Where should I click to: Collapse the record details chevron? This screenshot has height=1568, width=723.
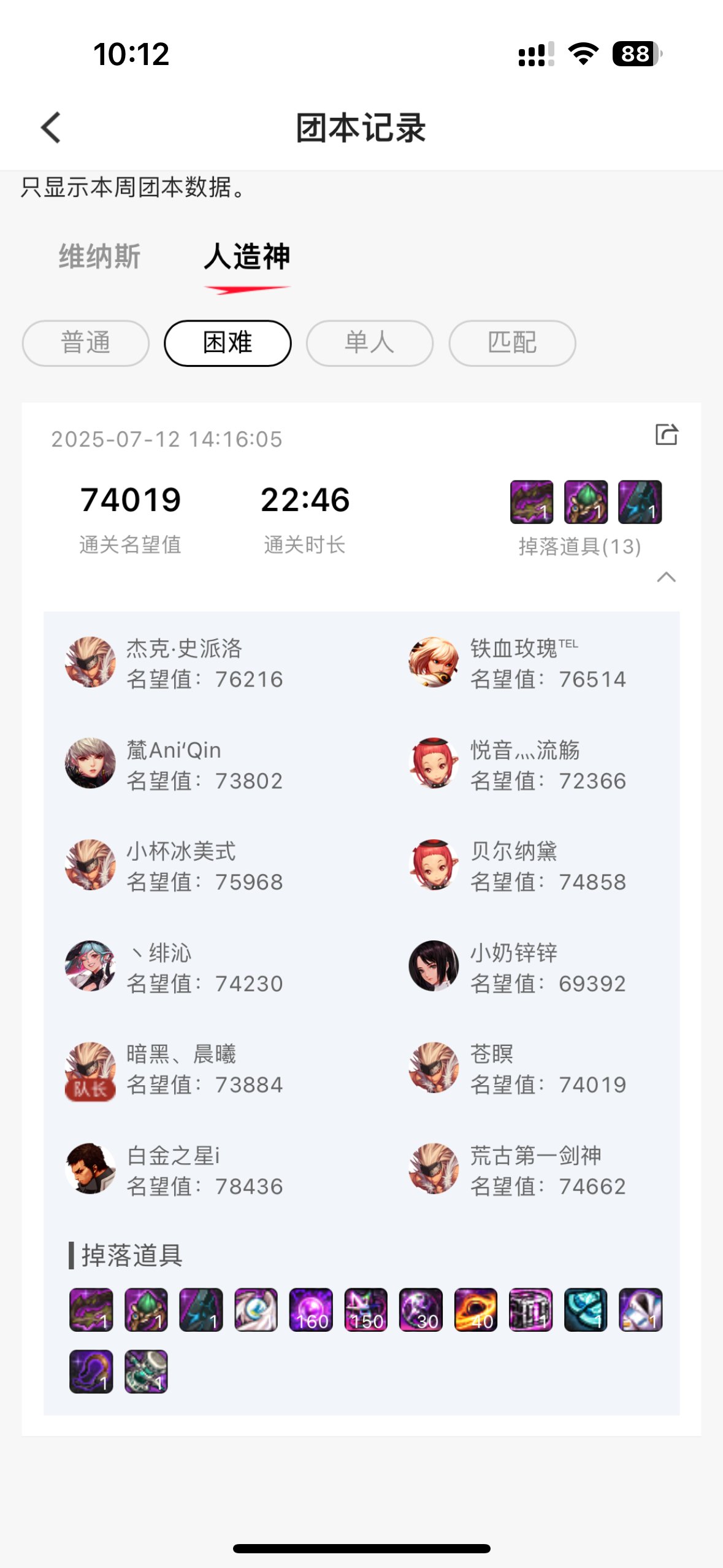click(x=666, y=577)
